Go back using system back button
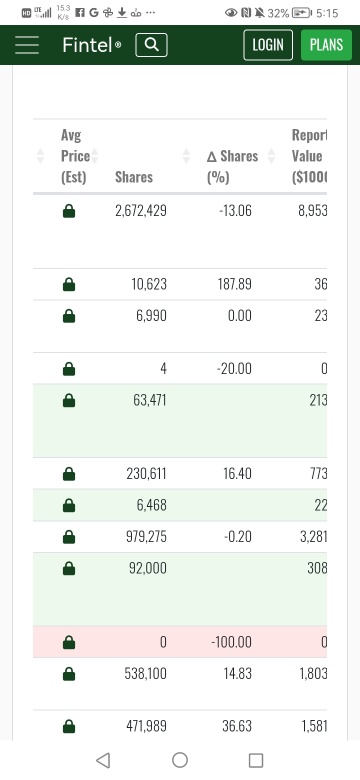Viewport: 360px width, 780px height. click(x=103, y=760)
